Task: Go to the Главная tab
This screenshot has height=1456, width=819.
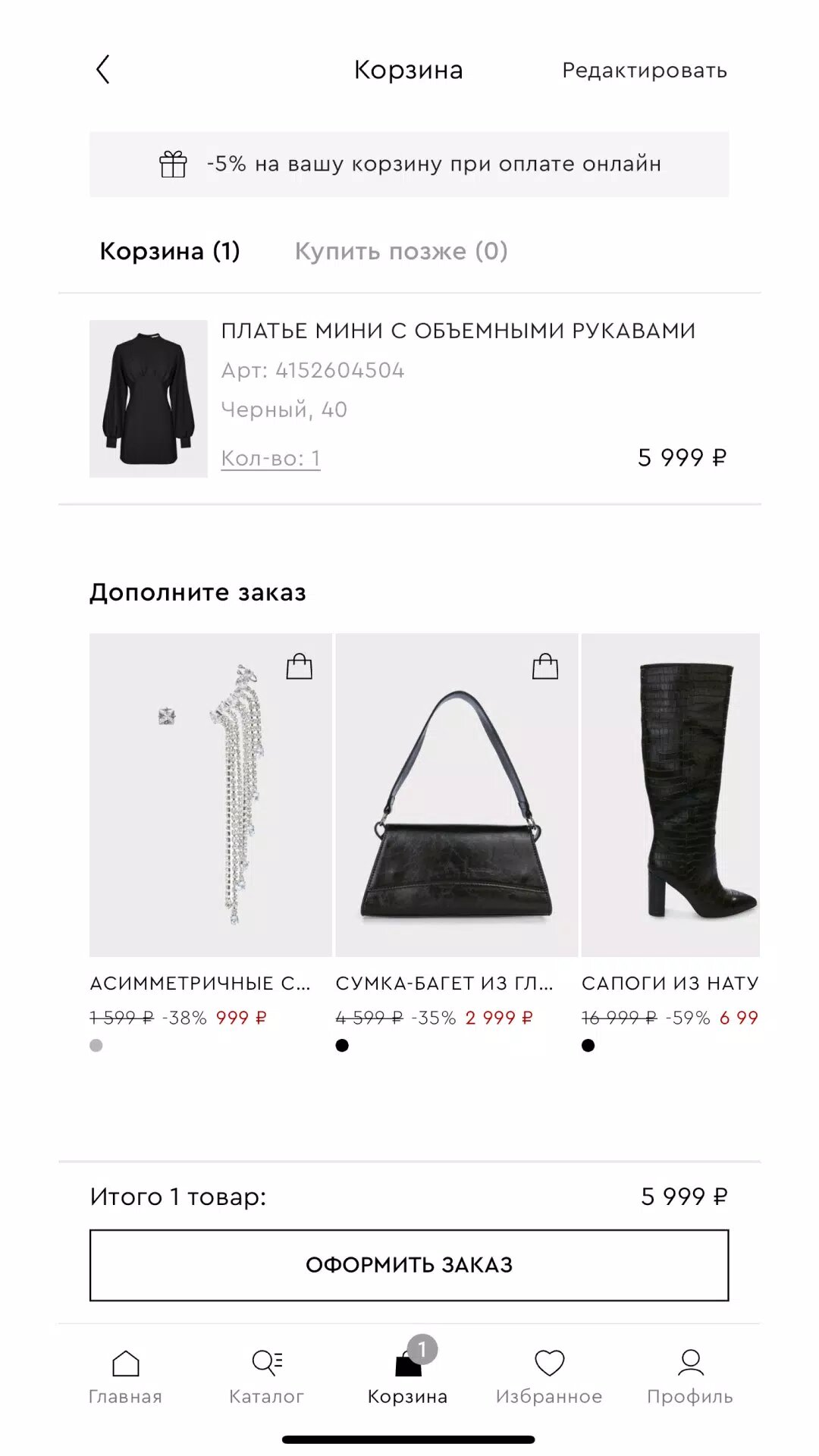Action: pos(126,1376)
